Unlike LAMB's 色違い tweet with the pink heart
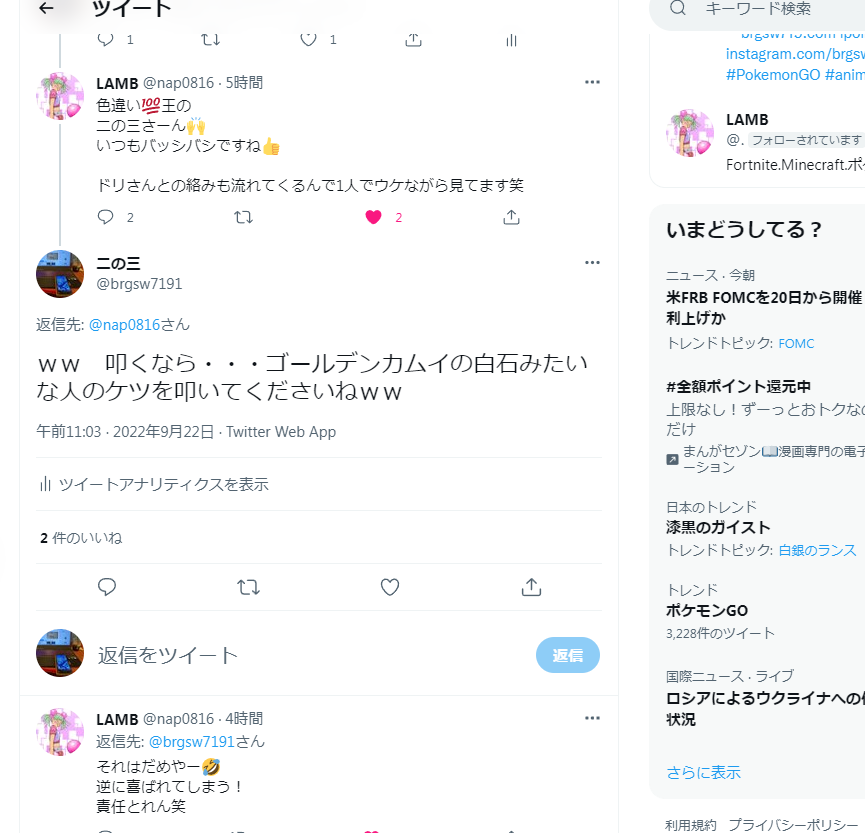 coord(374,217)
